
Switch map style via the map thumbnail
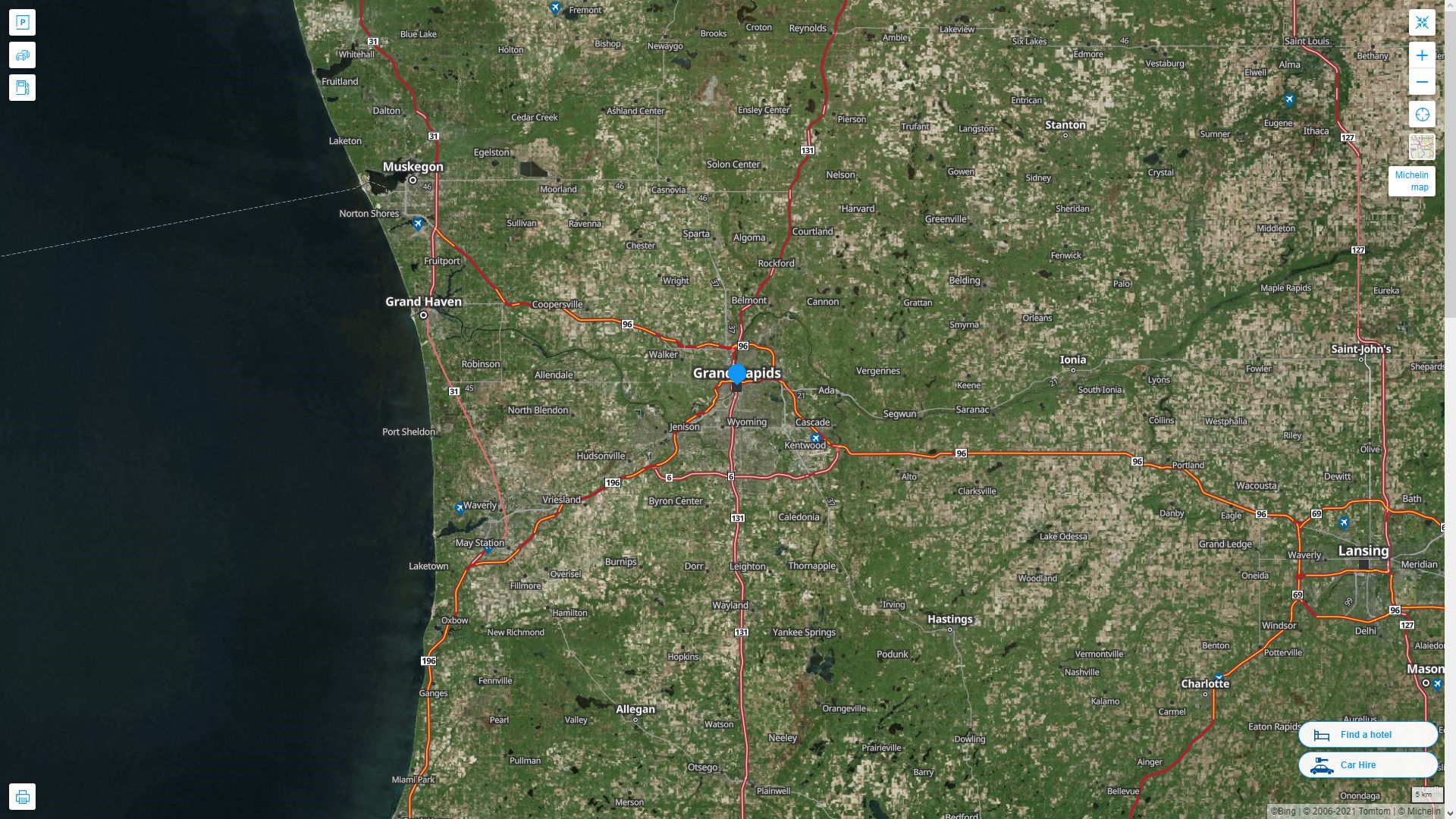click(x=1422, y=147)
